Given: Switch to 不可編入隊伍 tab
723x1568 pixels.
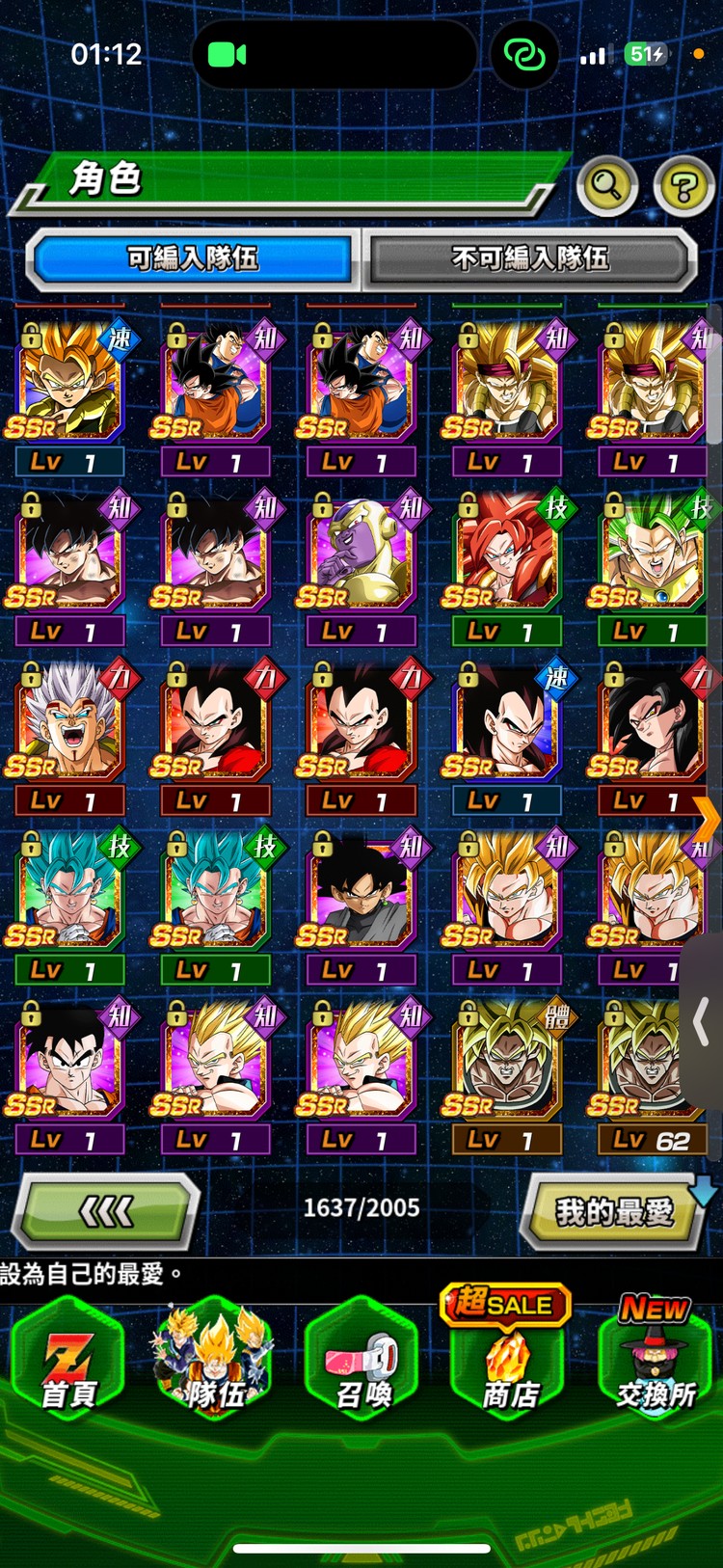Looking at the screenshot, I should pos(529,258).
